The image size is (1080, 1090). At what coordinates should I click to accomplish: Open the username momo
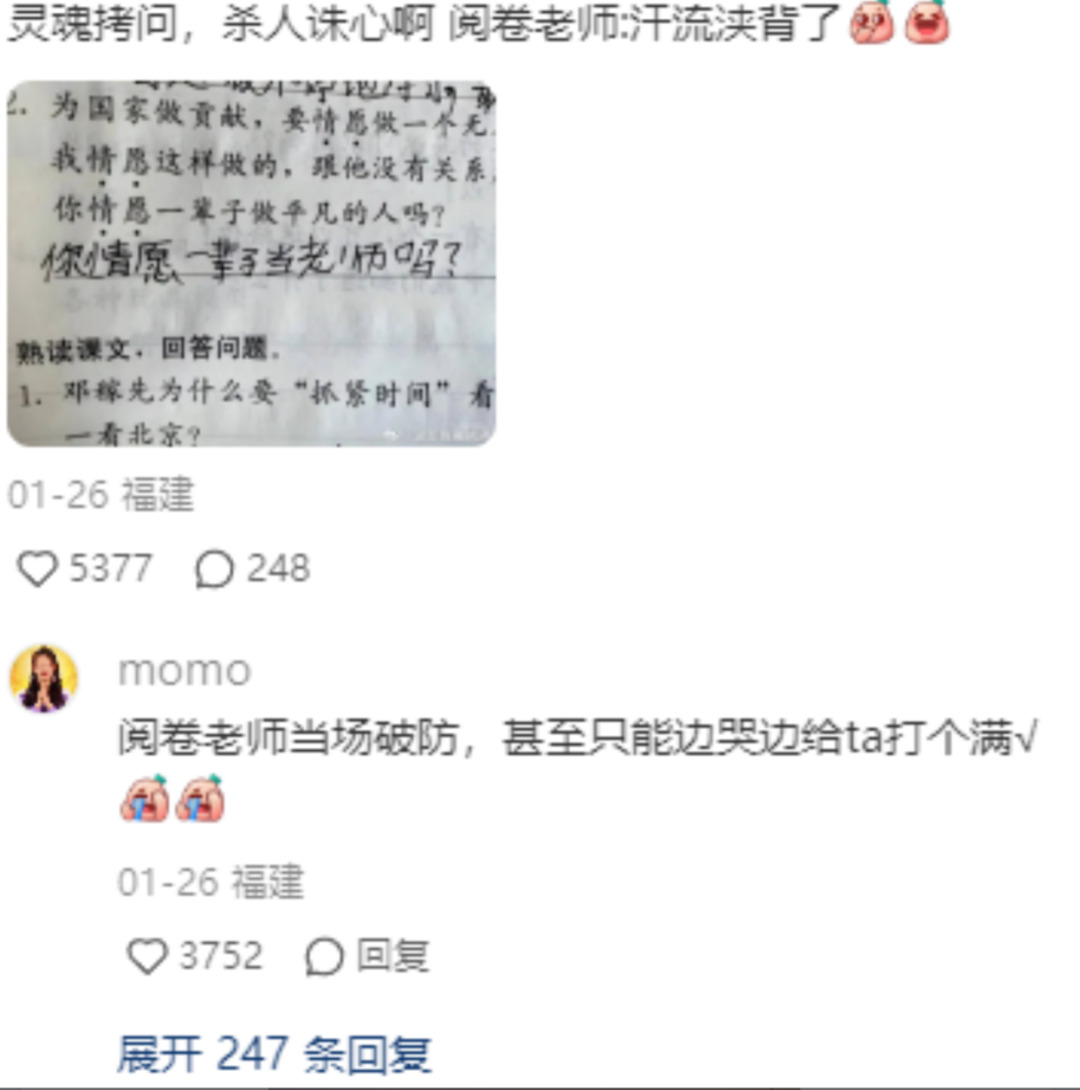pyautogui.click(x=184, y=671)
